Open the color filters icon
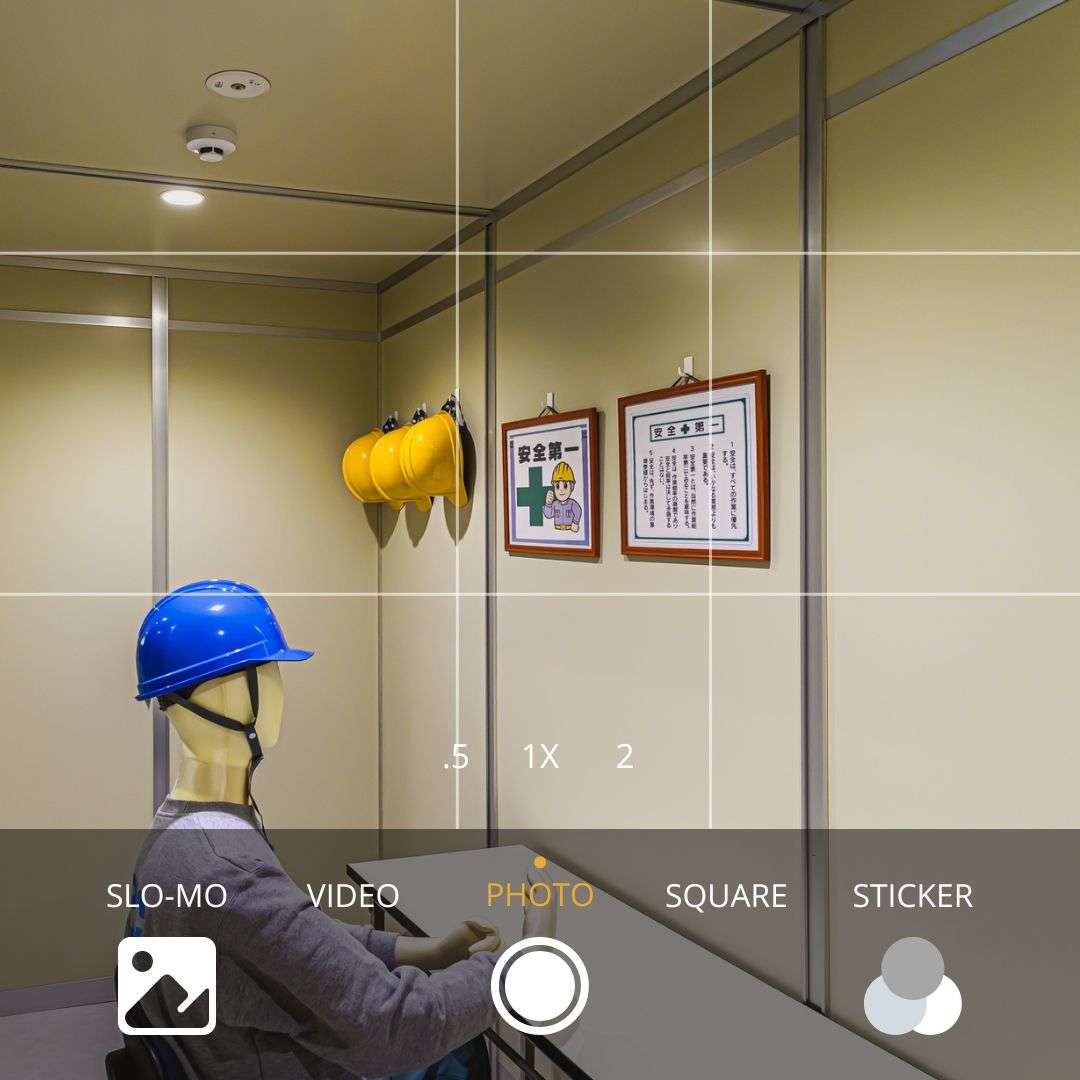Screen dimensions: 1080x1080 point(912,986)
